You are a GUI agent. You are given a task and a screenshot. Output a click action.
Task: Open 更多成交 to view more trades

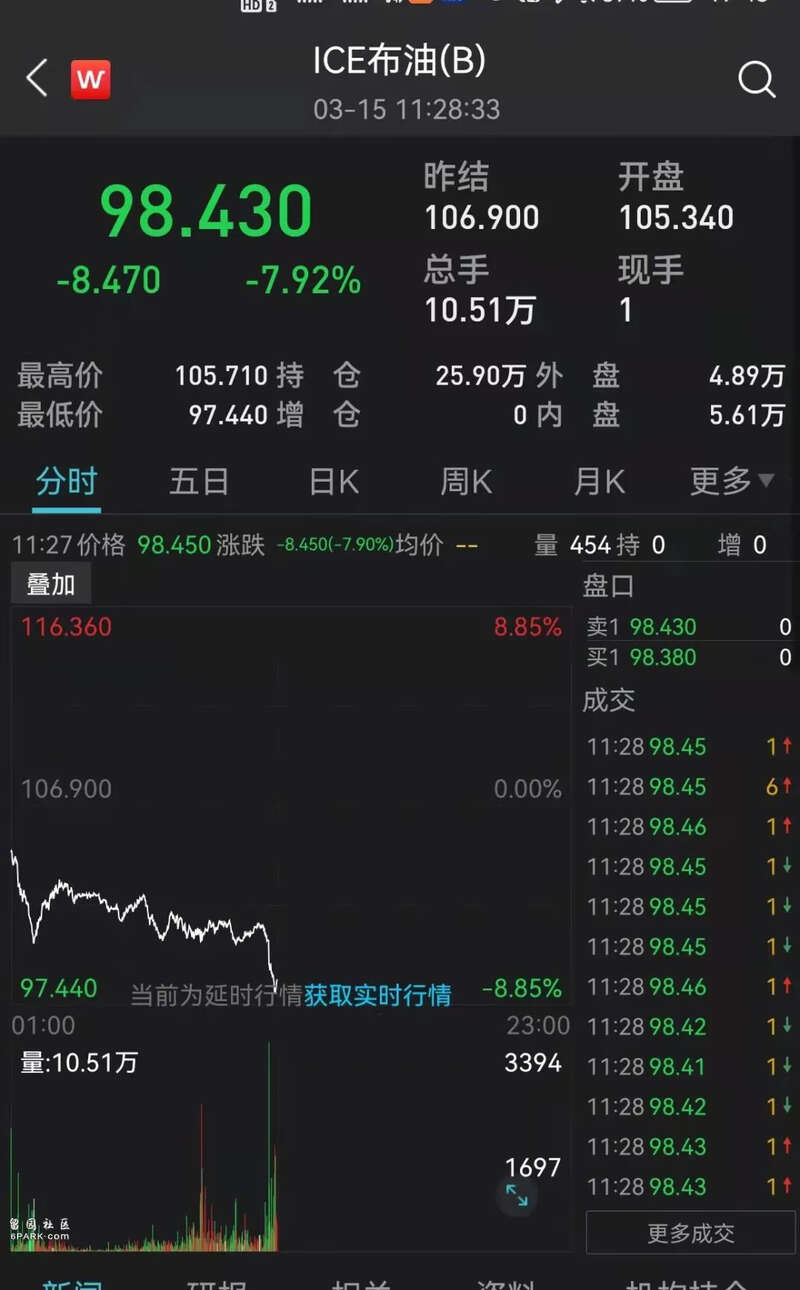coord(691,1233)
